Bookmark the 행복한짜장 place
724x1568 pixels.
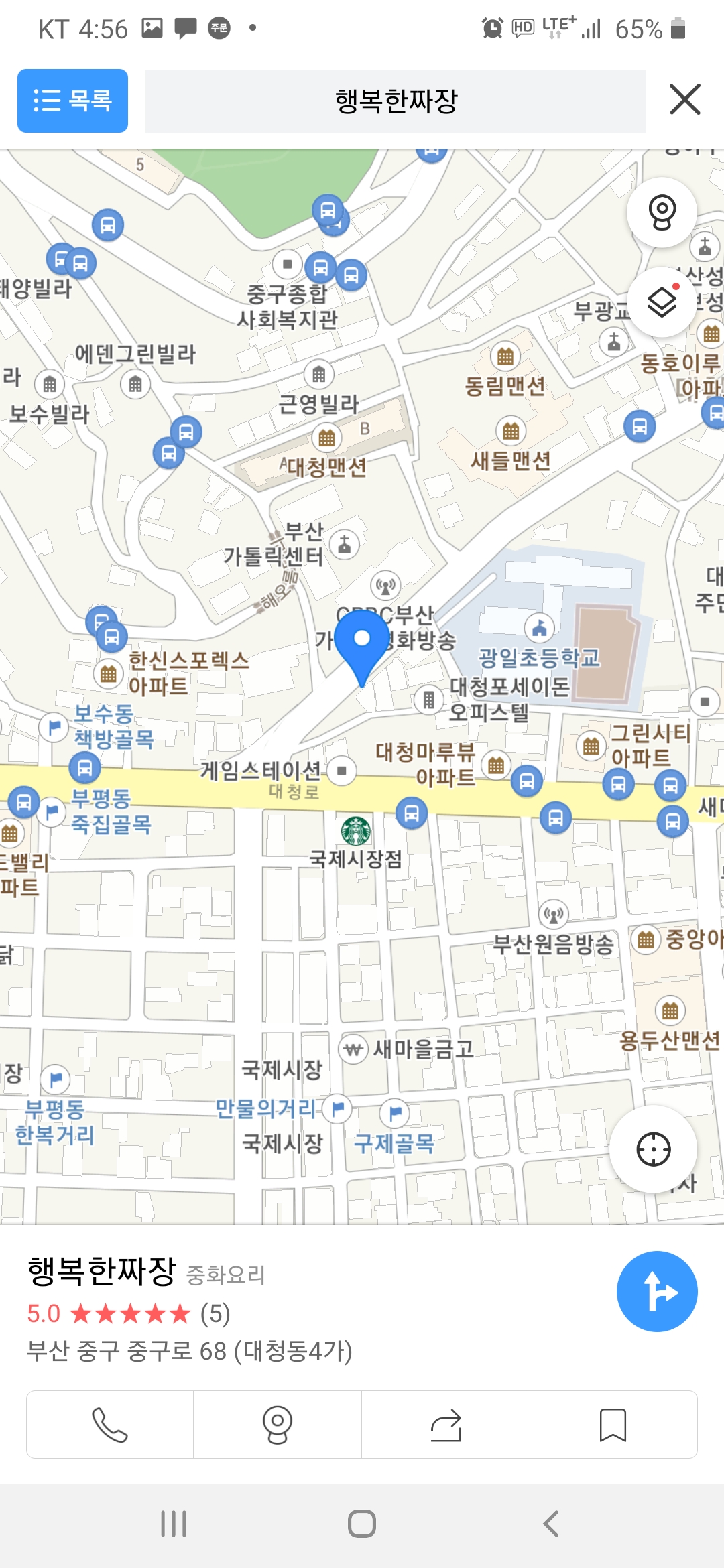pos(613,1424)
